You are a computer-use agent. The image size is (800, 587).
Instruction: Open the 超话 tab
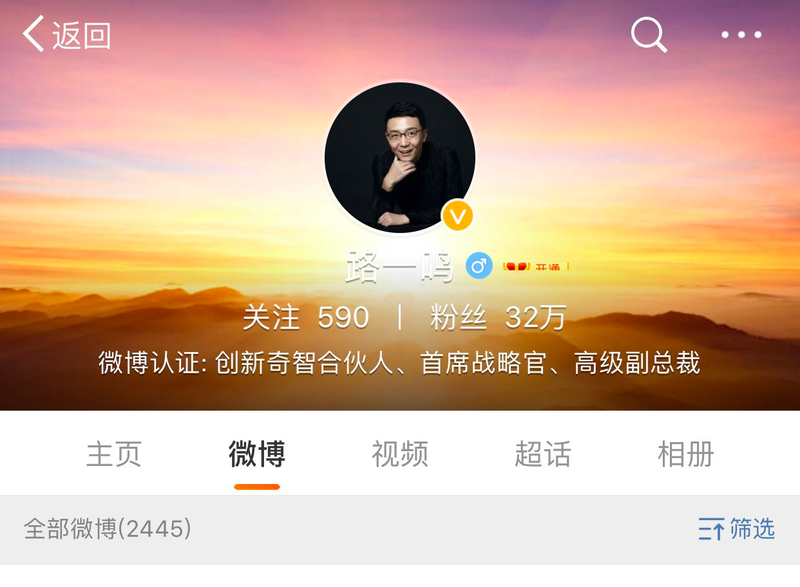543,454
